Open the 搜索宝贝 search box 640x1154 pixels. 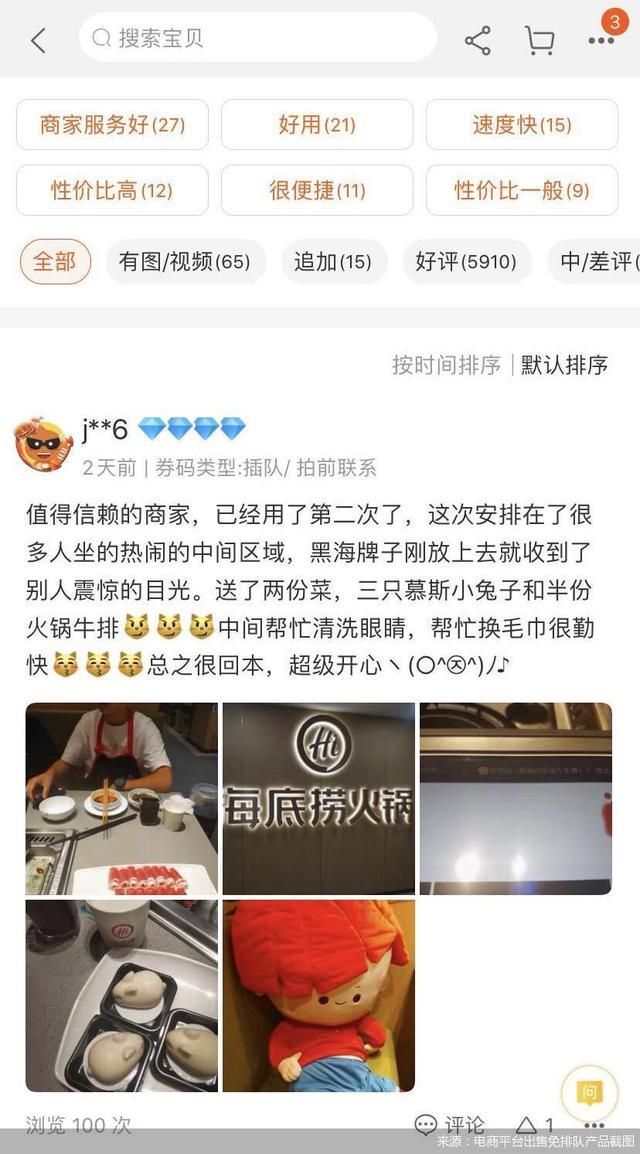pyautogui.click(x=258, y=39)
